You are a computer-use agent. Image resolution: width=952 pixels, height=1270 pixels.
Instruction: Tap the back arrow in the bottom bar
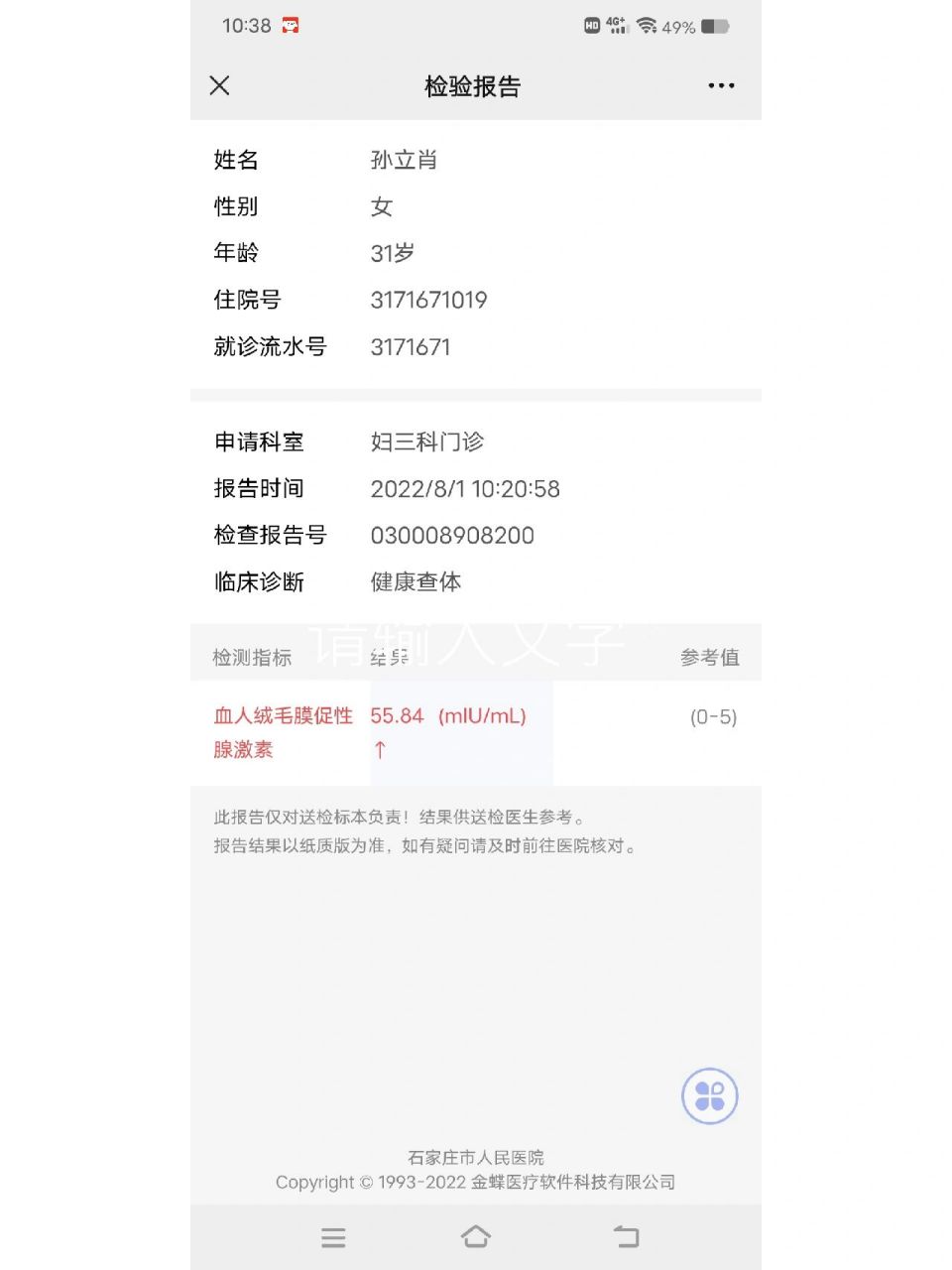625,1236
